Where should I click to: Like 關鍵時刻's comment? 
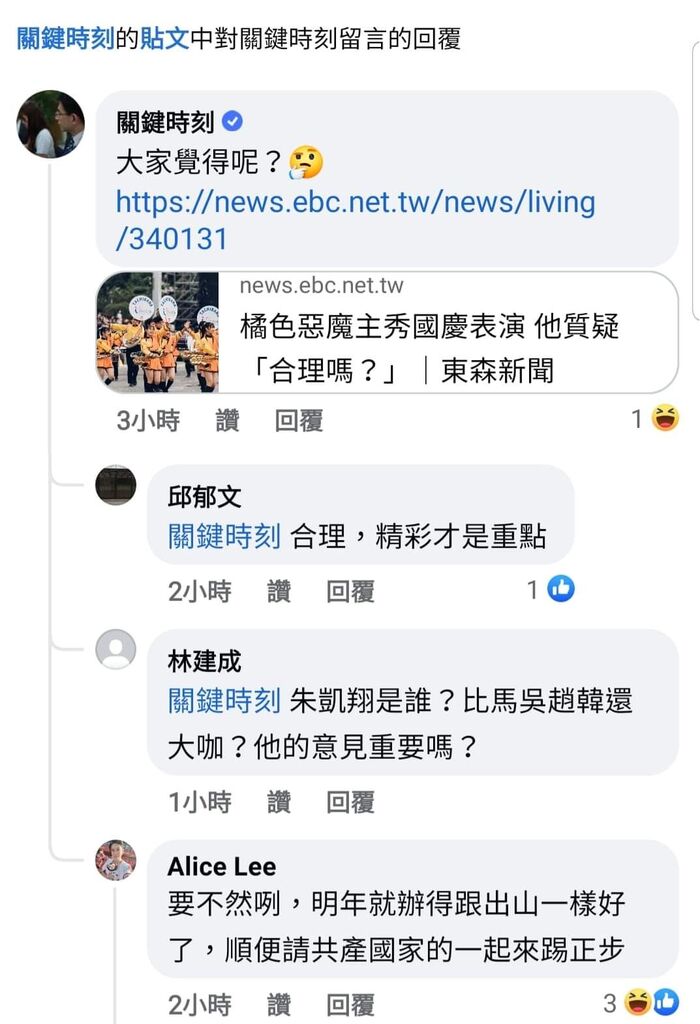(x=227, y=421)
